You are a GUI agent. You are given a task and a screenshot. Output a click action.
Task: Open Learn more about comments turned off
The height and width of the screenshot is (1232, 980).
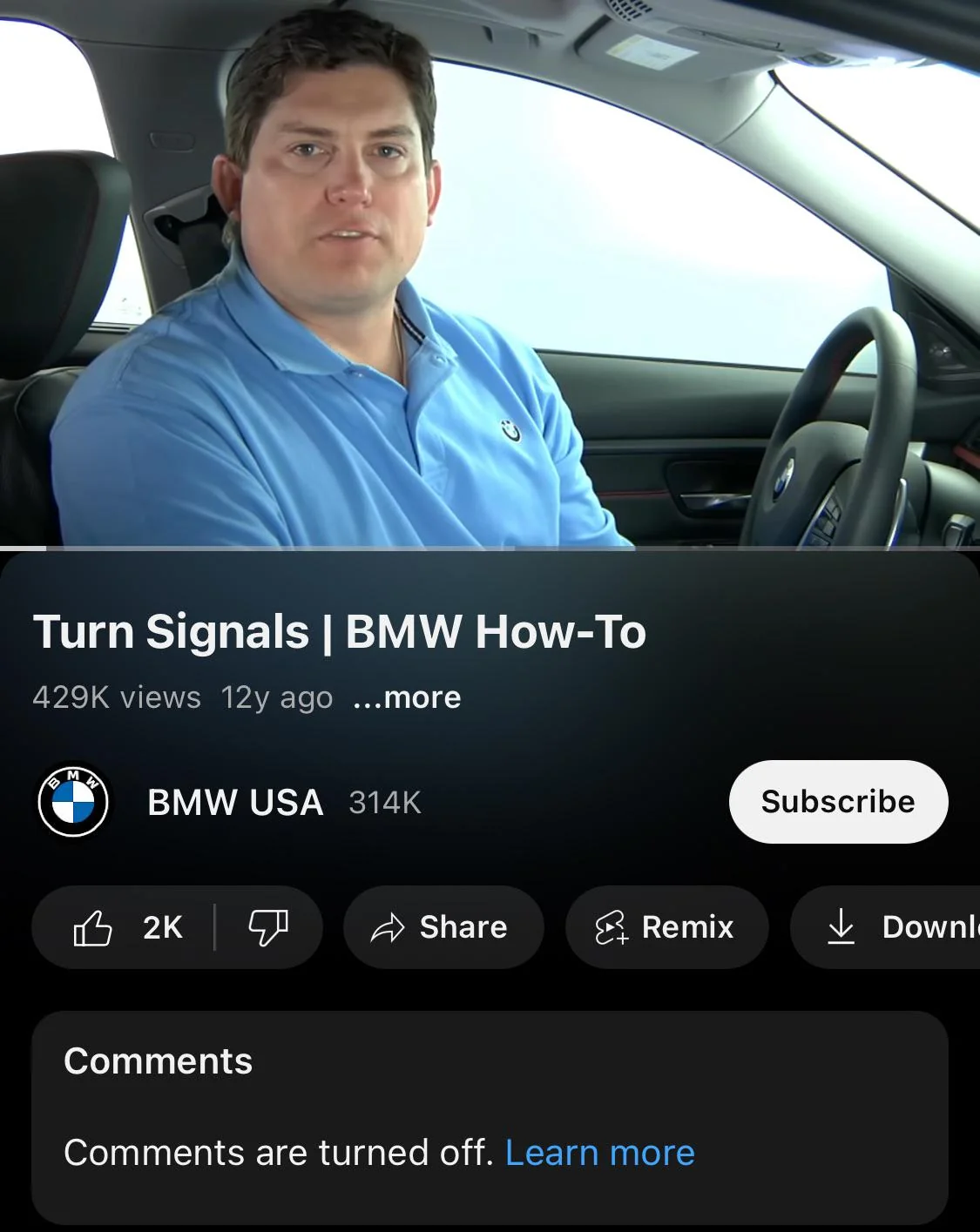pyautogui.click(x=599, y=1153)
